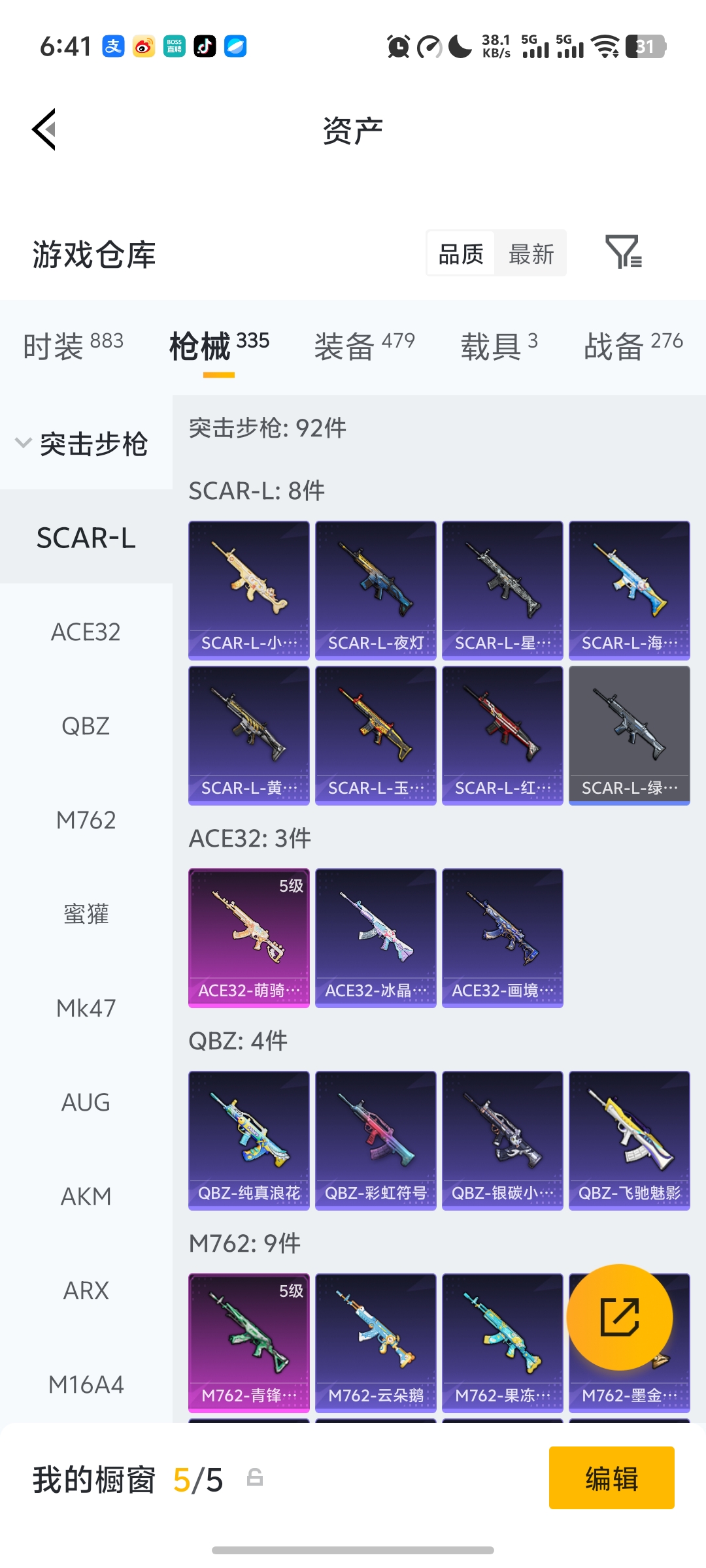Sort the warehouse by 最新

[531, 253]
